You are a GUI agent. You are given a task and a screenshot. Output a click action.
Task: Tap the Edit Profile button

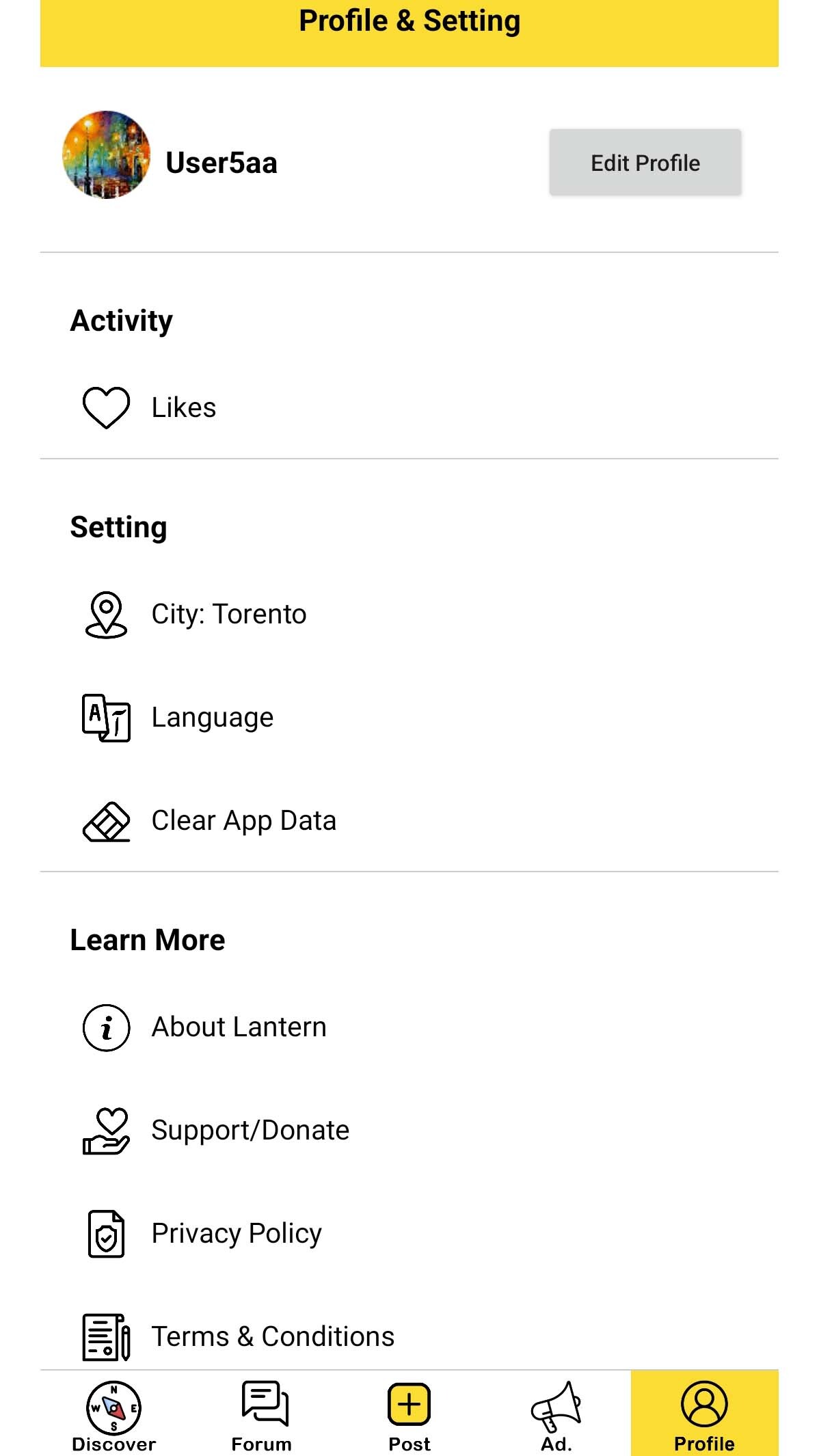click(645, 163)
